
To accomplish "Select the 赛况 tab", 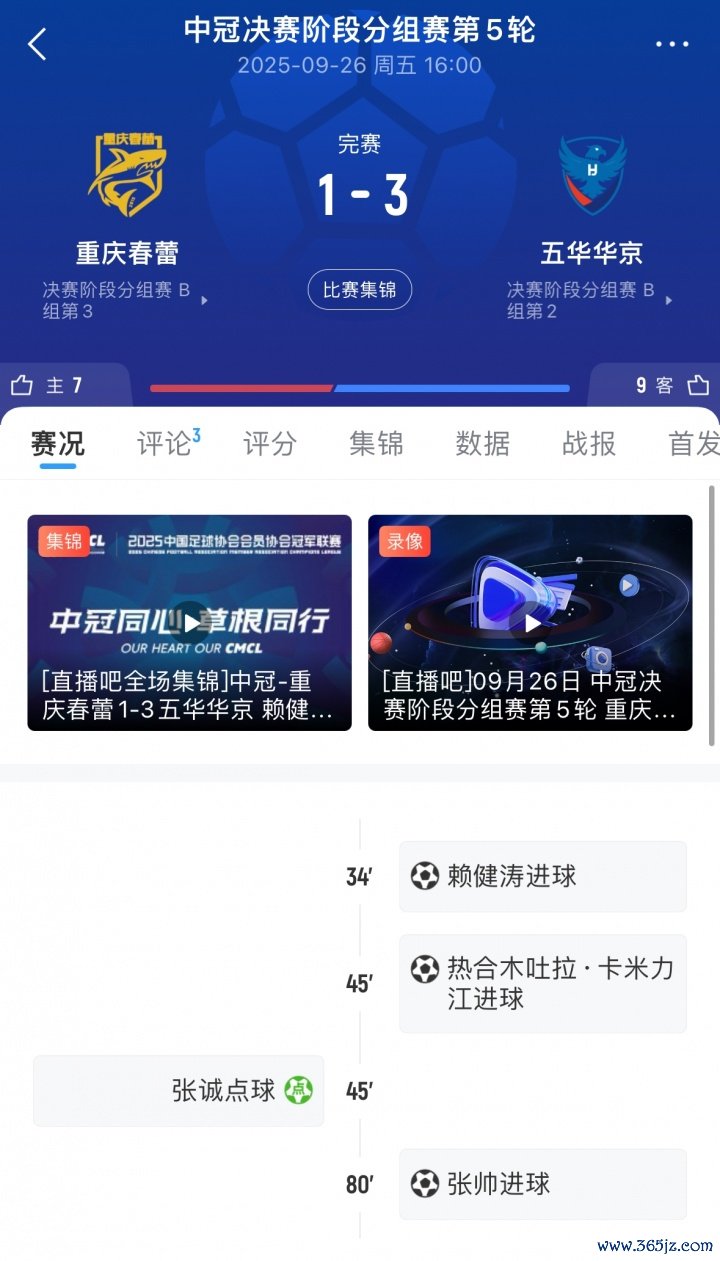I will tap(57, 443).
